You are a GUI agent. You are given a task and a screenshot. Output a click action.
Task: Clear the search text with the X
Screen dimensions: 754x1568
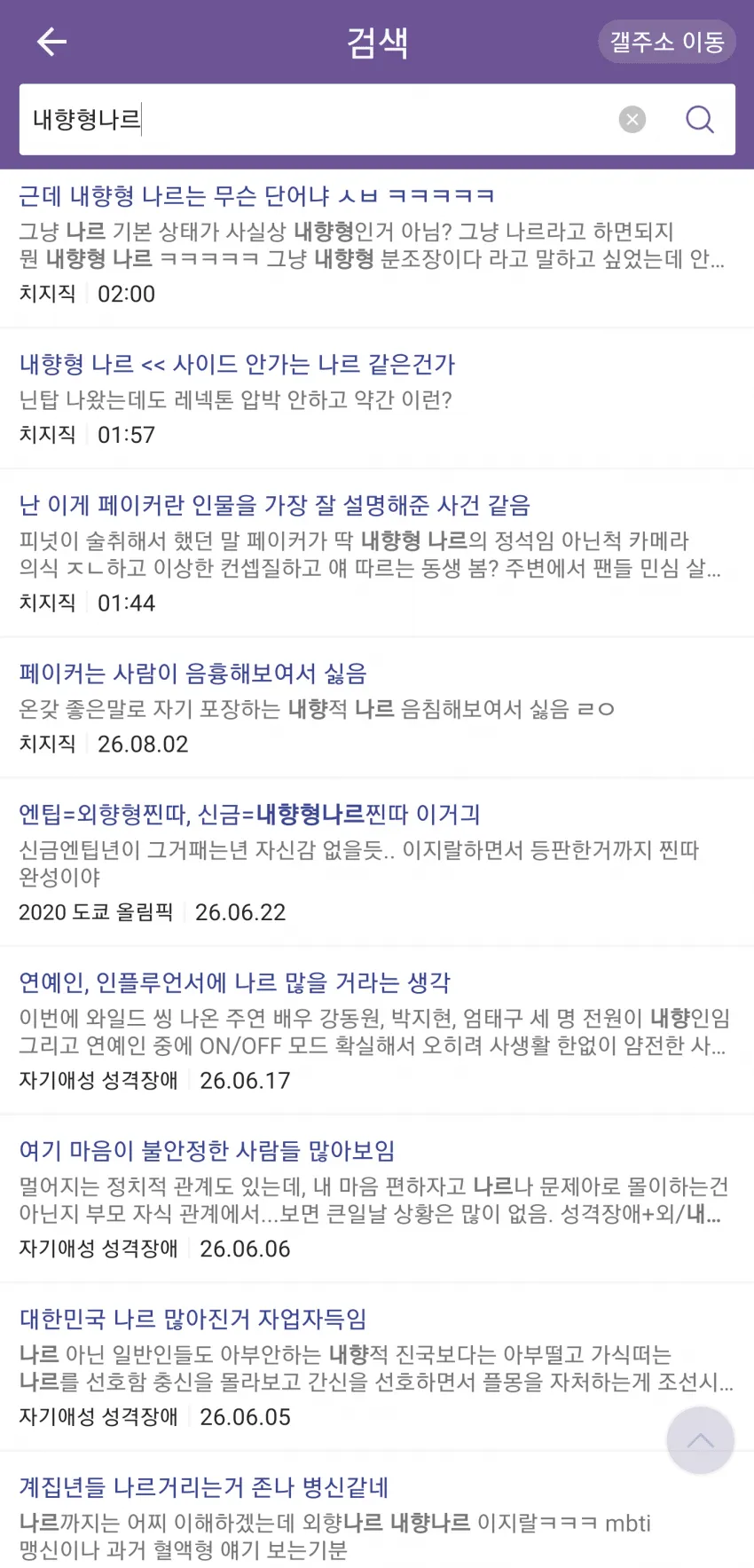click(x=632, y=119)
